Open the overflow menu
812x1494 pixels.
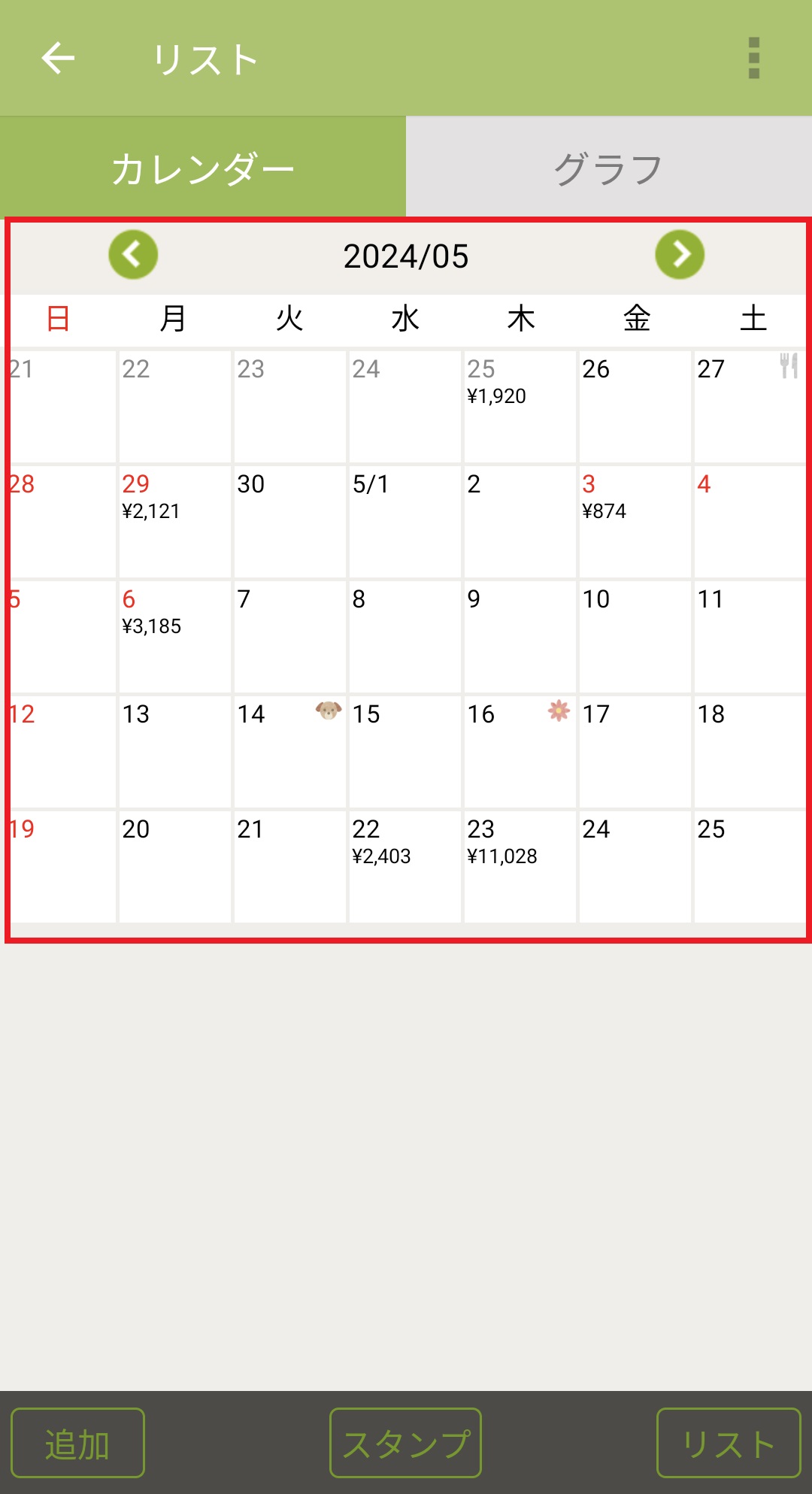pos(753,58)
